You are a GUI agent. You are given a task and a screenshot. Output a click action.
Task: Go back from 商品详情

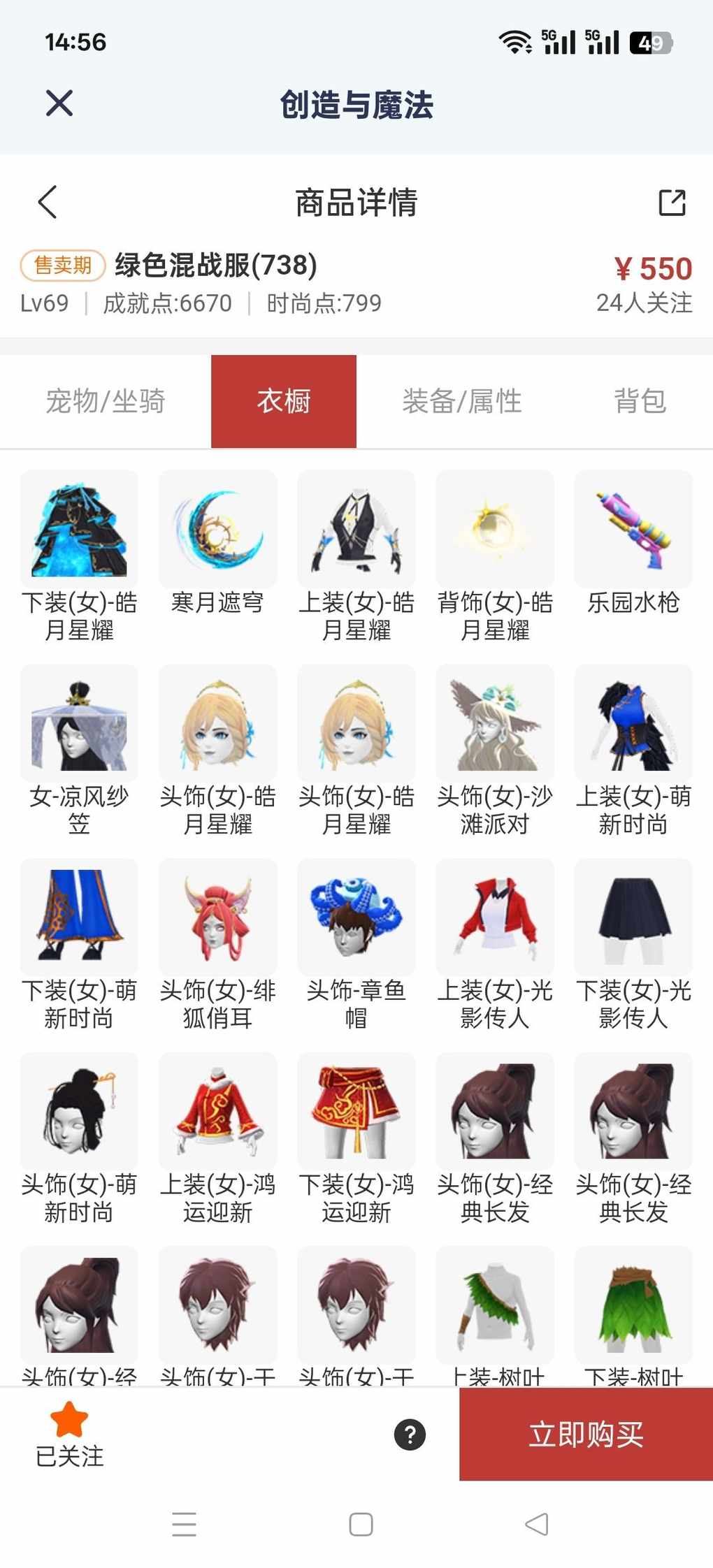pyautogui.click(x=48, y=203)
